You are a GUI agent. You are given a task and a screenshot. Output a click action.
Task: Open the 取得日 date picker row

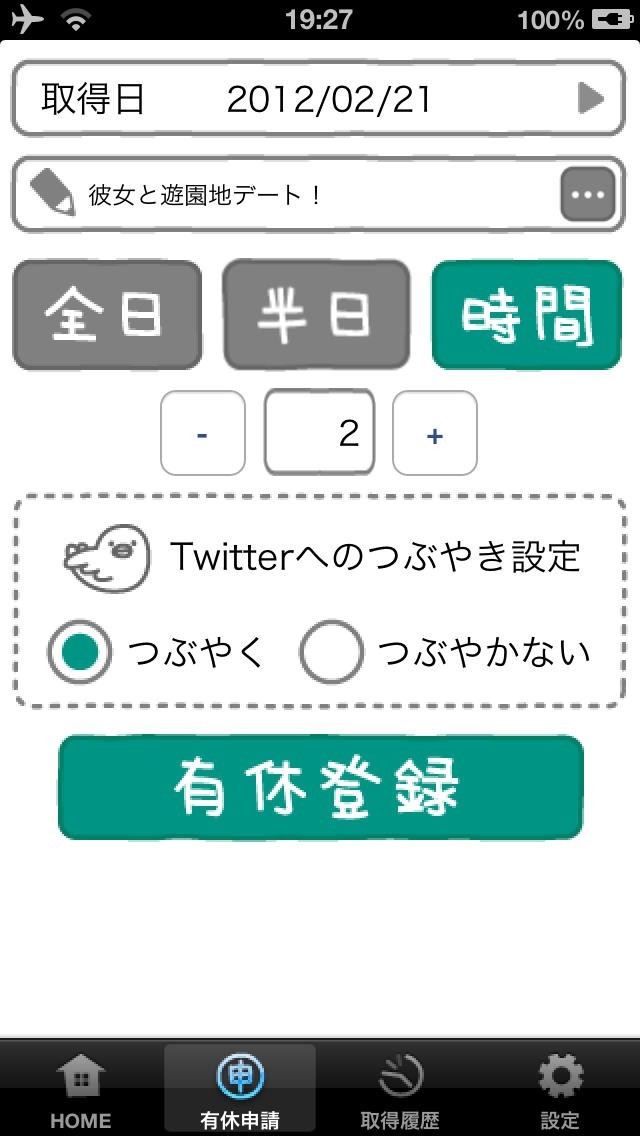pos(318,99)
